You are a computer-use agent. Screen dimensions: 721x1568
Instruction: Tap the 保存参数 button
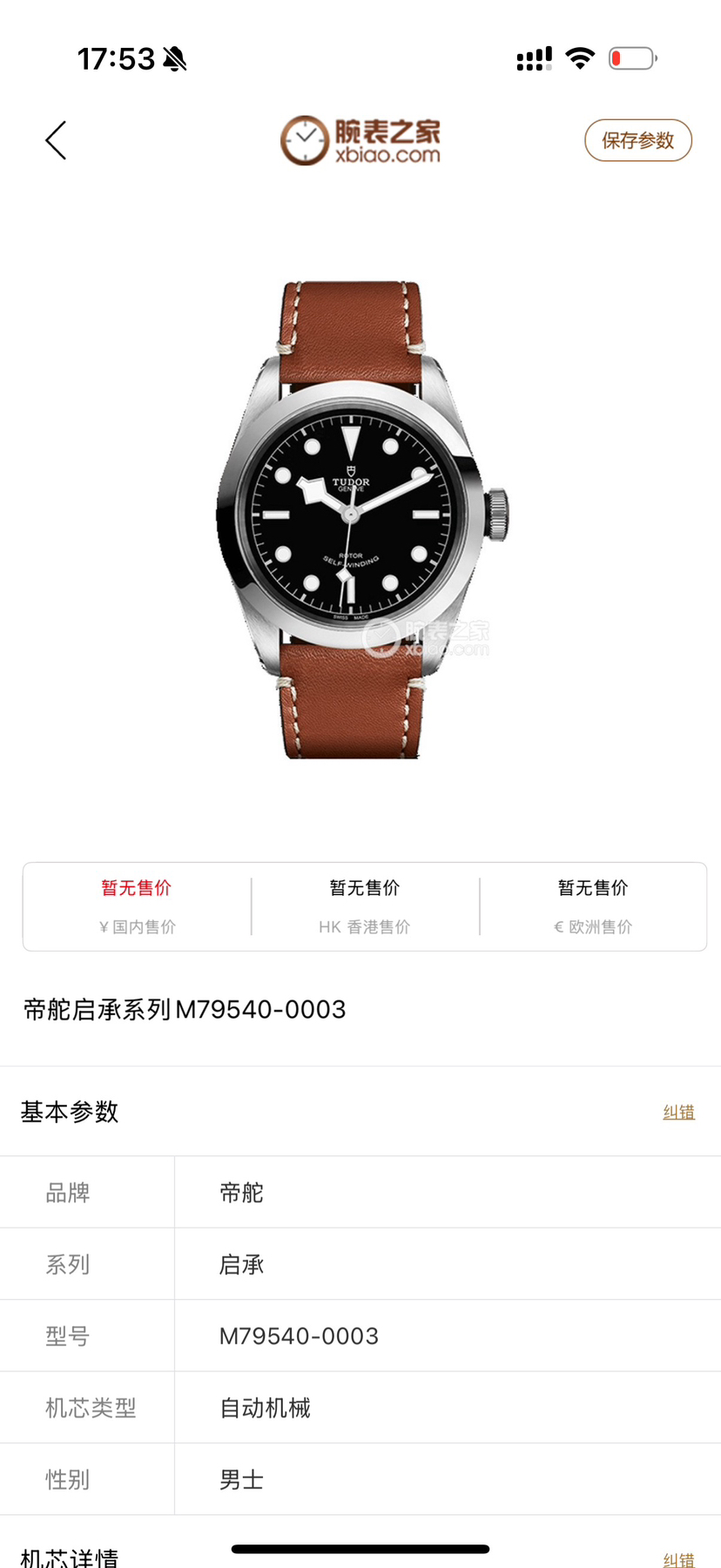click(637, 140)
